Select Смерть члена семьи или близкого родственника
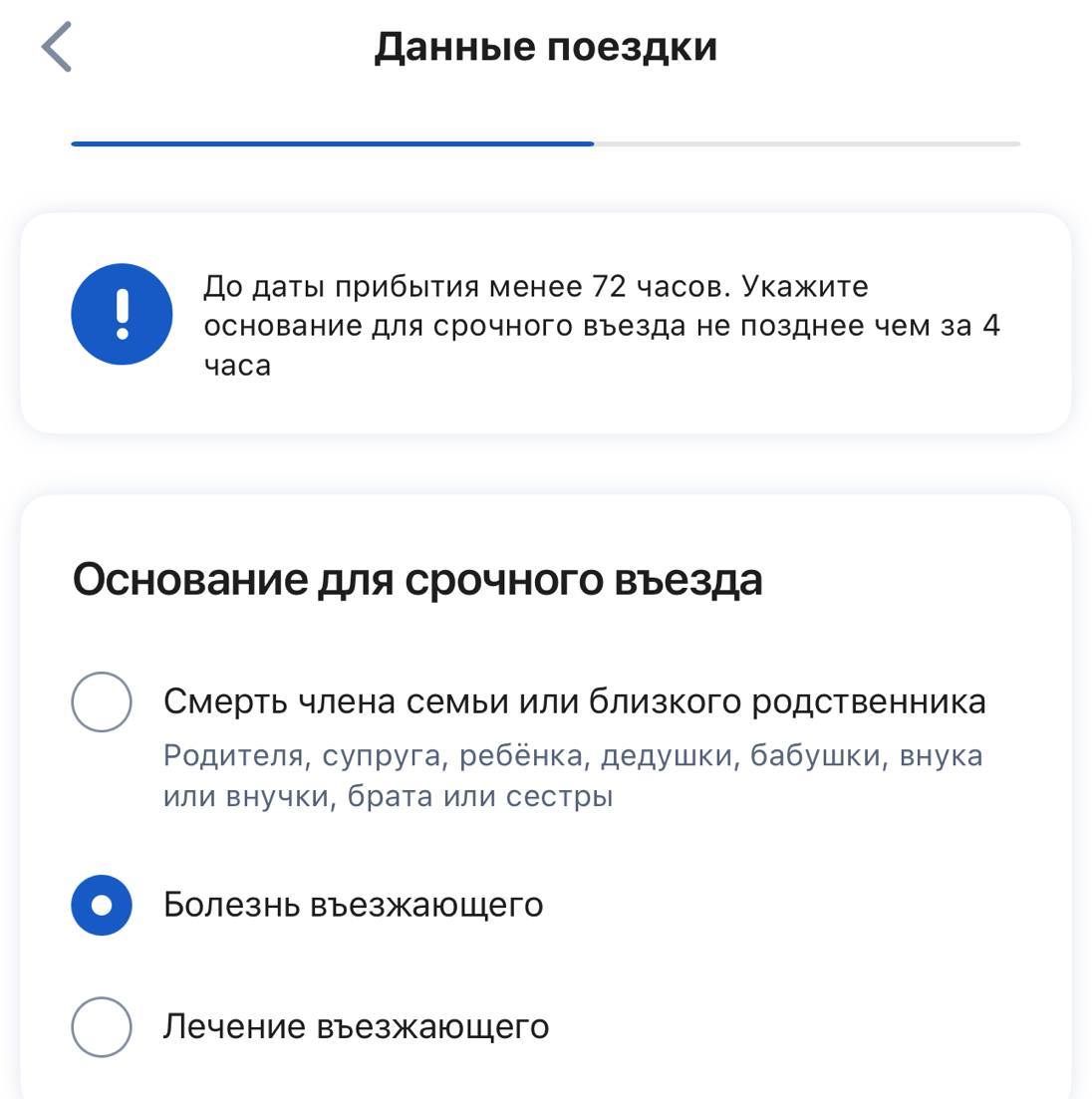Image resolution: width=1092 pixels, height=1099 pixels. (102, 702)
